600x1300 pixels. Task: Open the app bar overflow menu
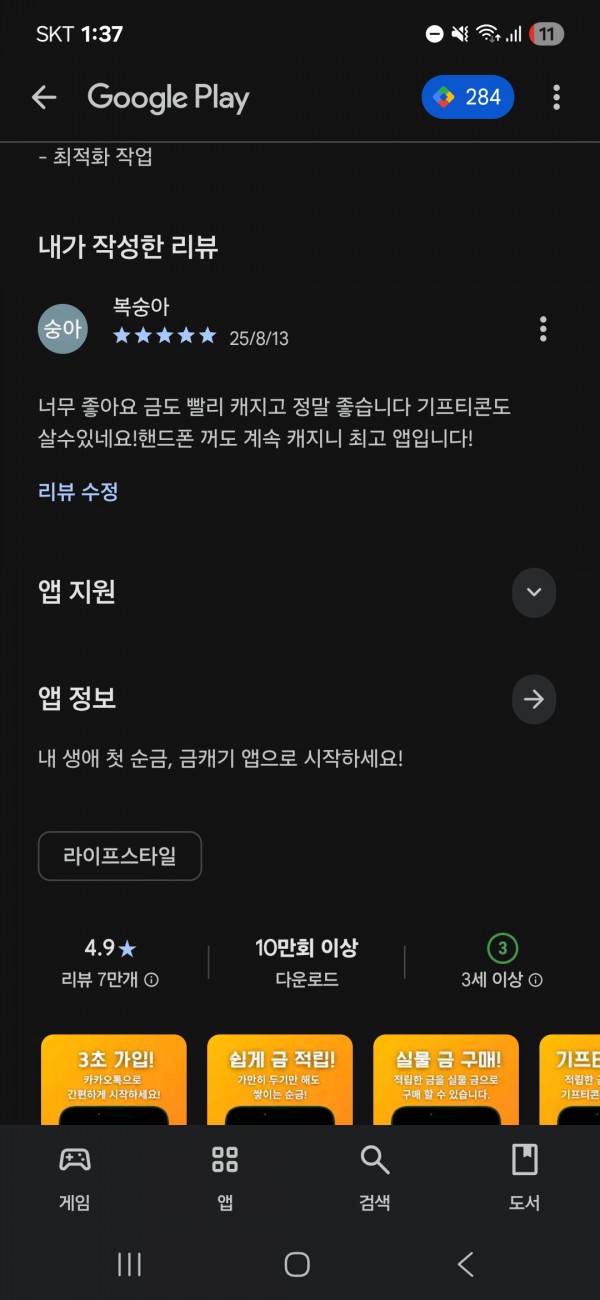[x=556, y=97]
